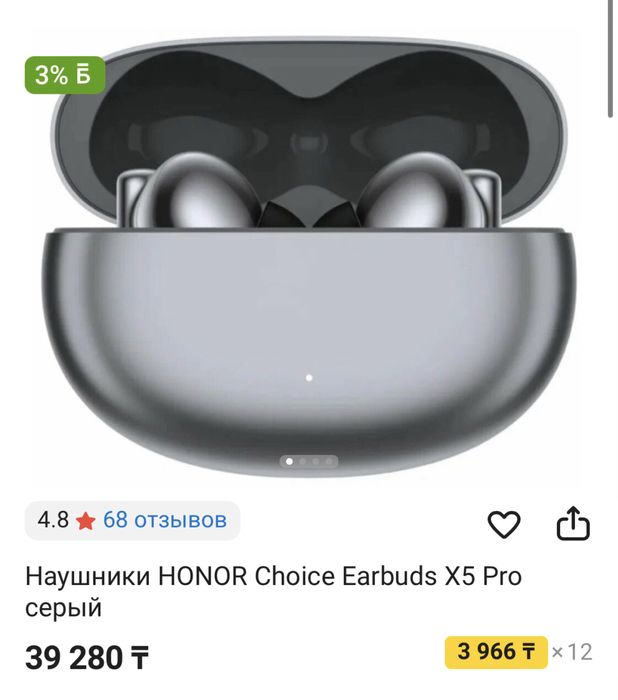Share this HONOR earbuds product
This screenshot has height=700, width=618.
click(x=573, y=523)
